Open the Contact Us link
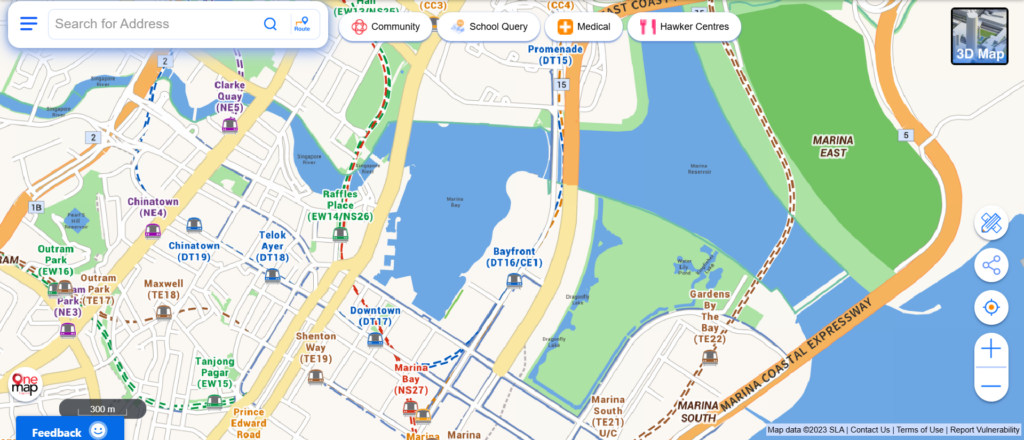This screenshot has height=440, width=1024. 870,430
